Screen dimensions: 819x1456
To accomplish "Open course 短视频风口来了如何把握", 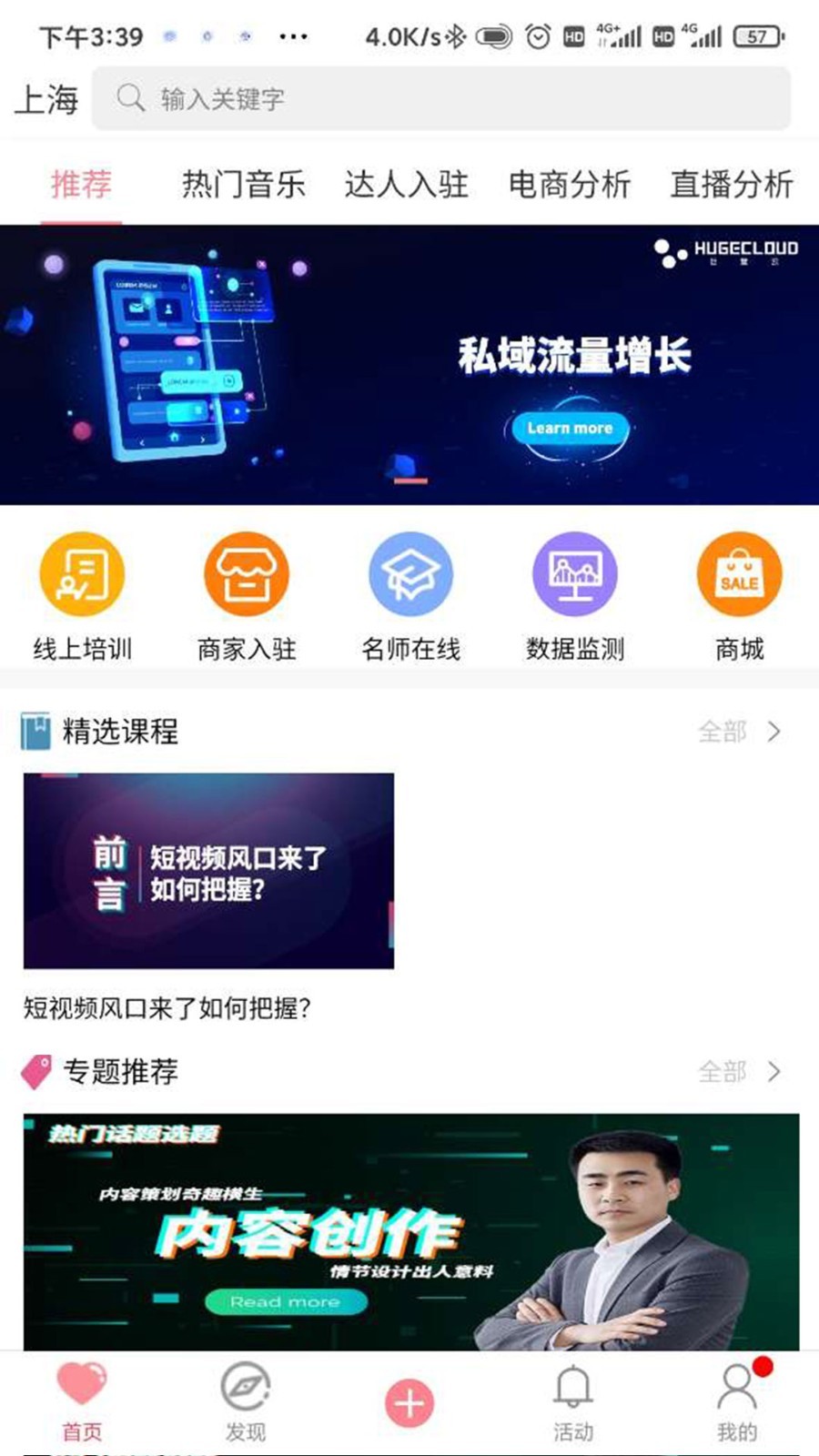I will (x=208, y=871).
